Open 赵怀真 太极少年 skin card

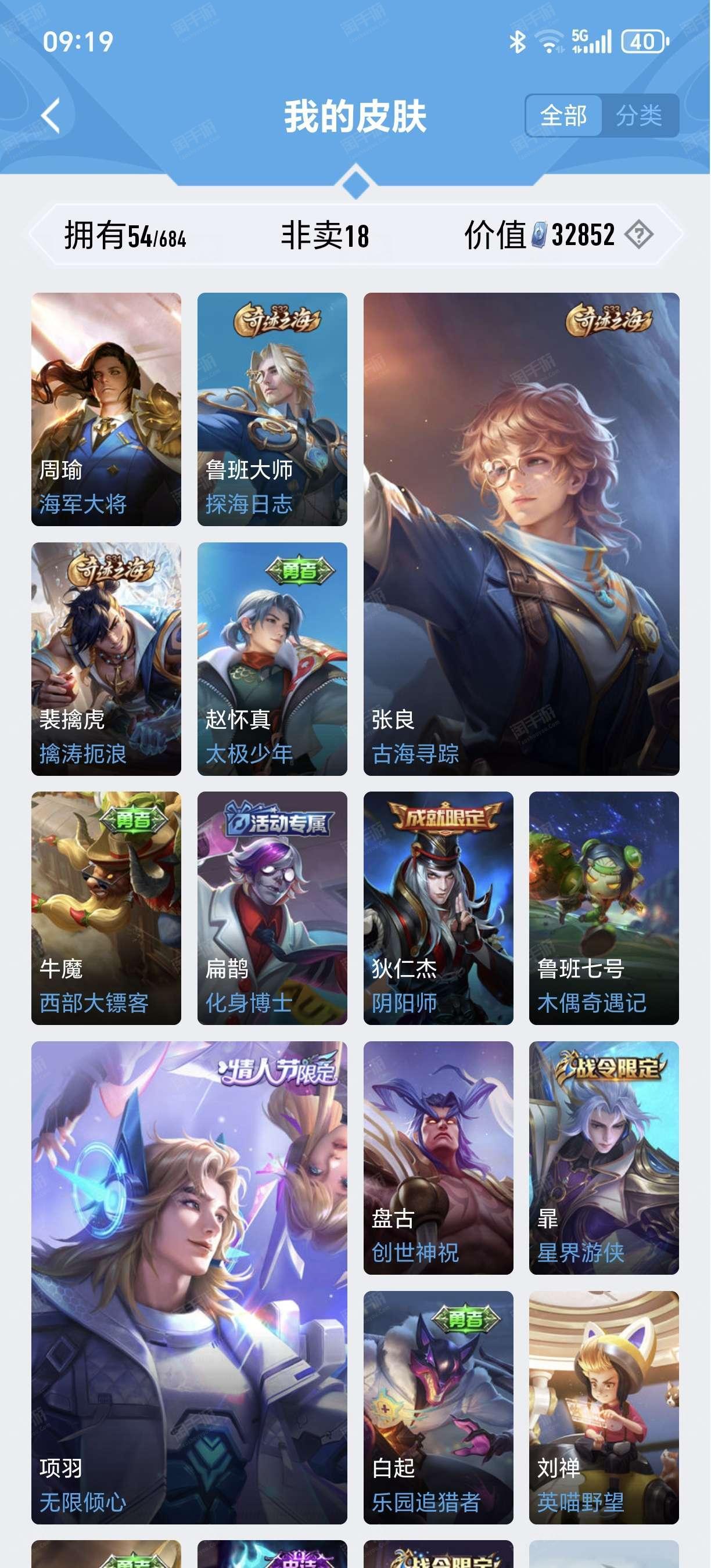point(272,659)
